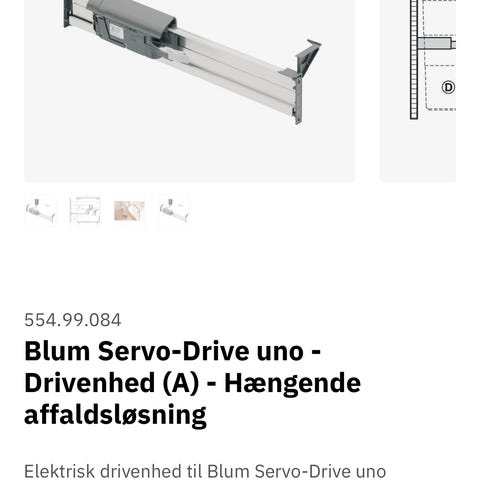Select the fourth thumbnail in the gallery

(174, 210)
